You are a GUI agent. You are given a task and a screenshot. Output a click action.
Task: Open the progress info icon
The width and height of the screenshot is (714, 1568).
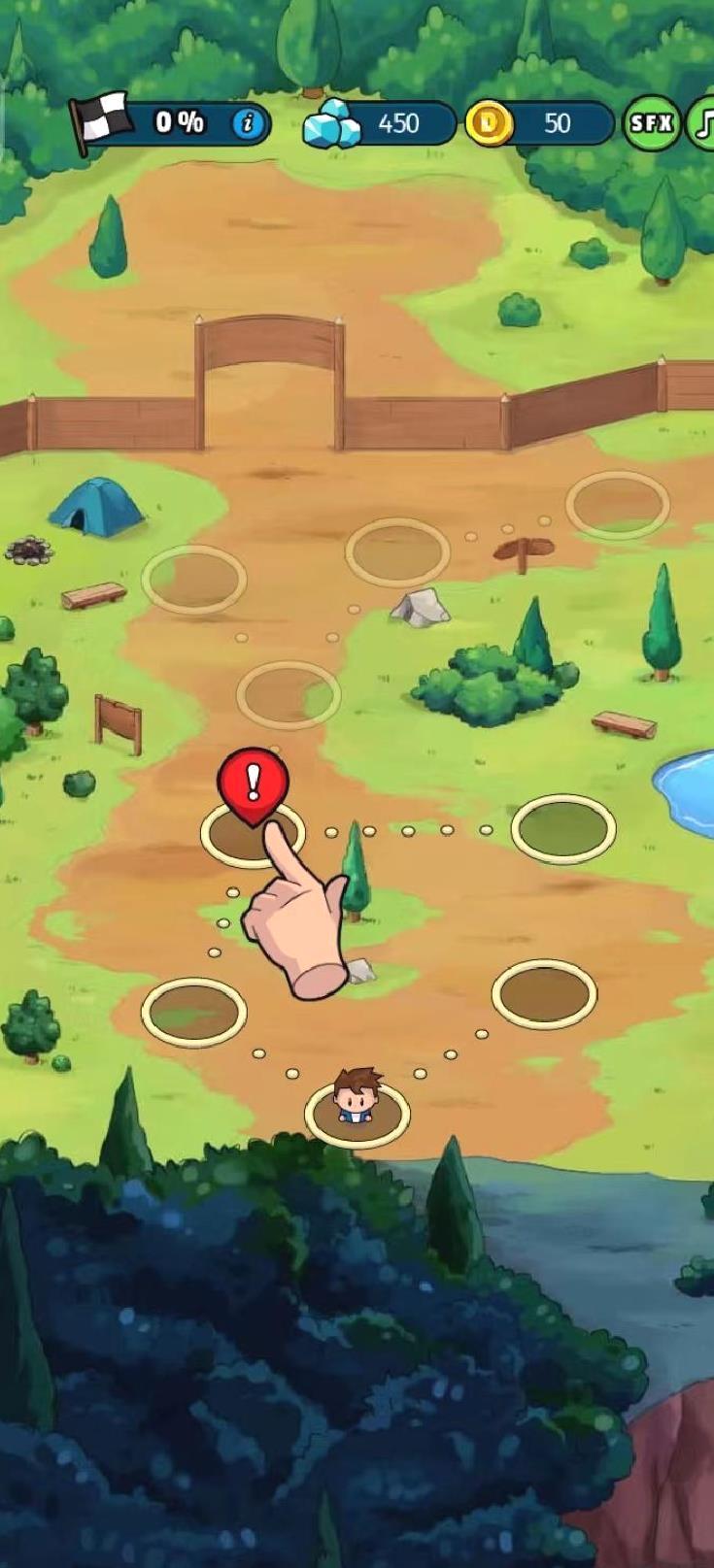[249, 123]
